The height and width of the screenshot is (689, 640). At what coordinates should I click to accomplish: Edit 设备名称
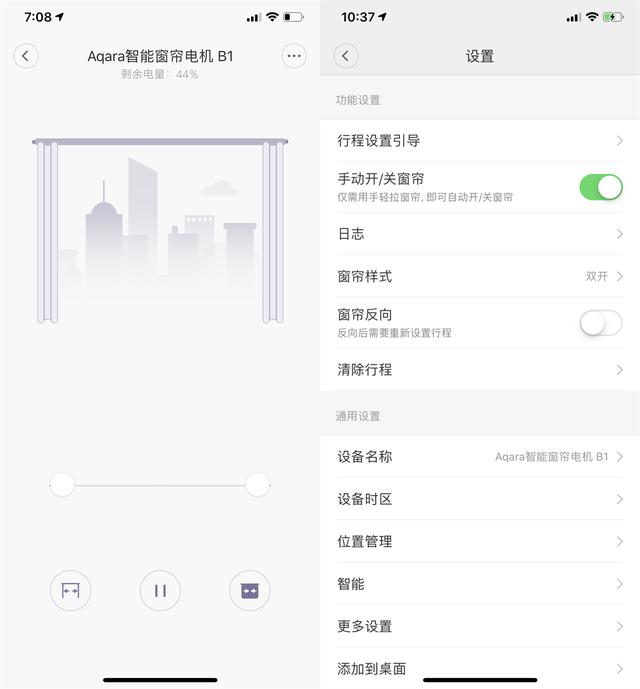tap(480, 457)
